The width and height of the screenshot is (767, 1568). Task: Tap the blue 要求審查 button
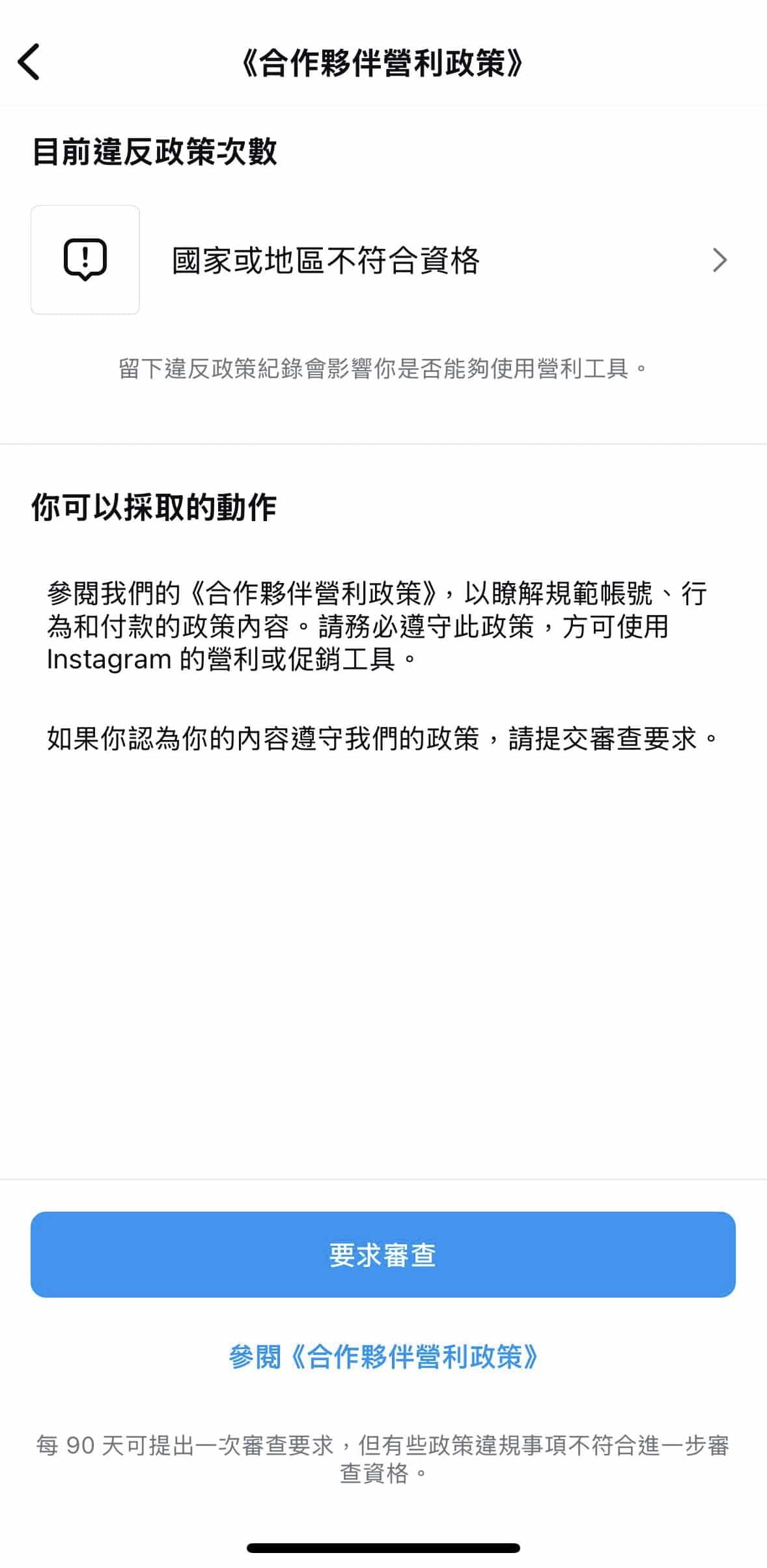[383, 1254]
